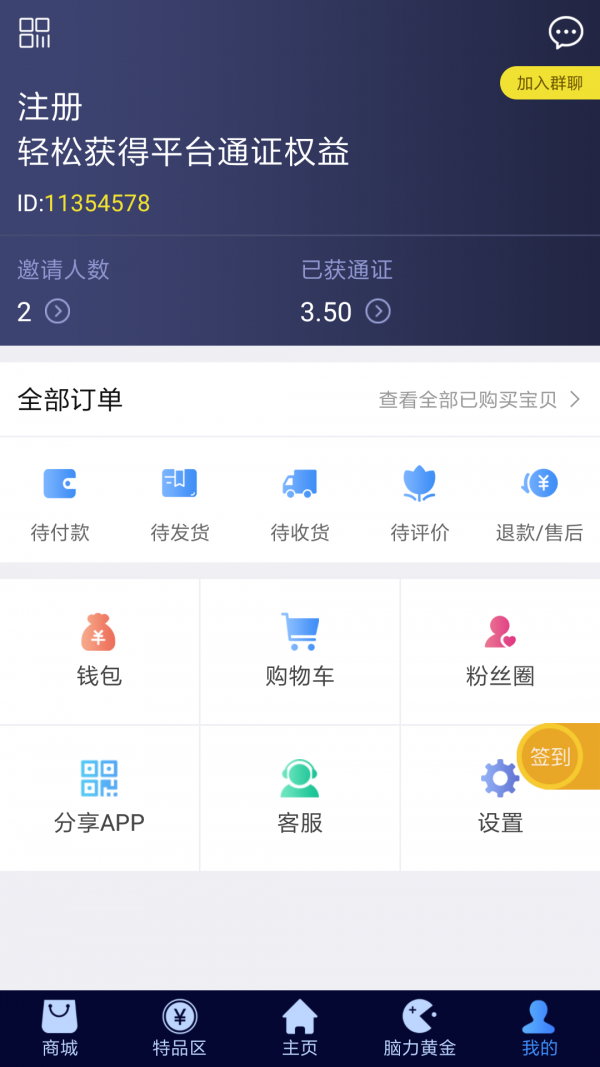This screenshot has height=1067, width=600.
Task: Expand the 已获通证 arrow
Action: [x=377, y=312]
